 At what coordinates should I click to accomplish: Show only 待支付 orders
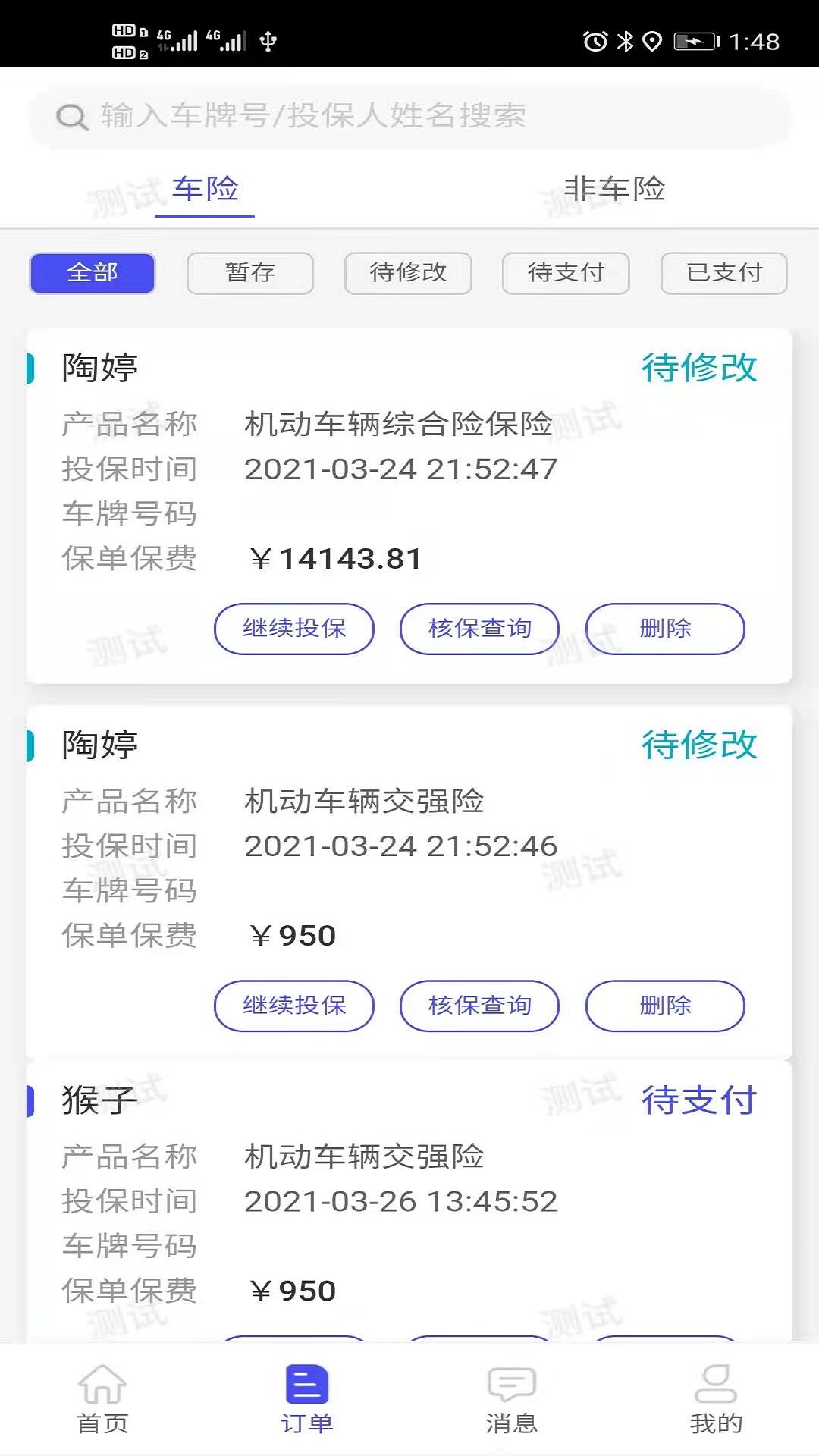click(x=566, y=273)
